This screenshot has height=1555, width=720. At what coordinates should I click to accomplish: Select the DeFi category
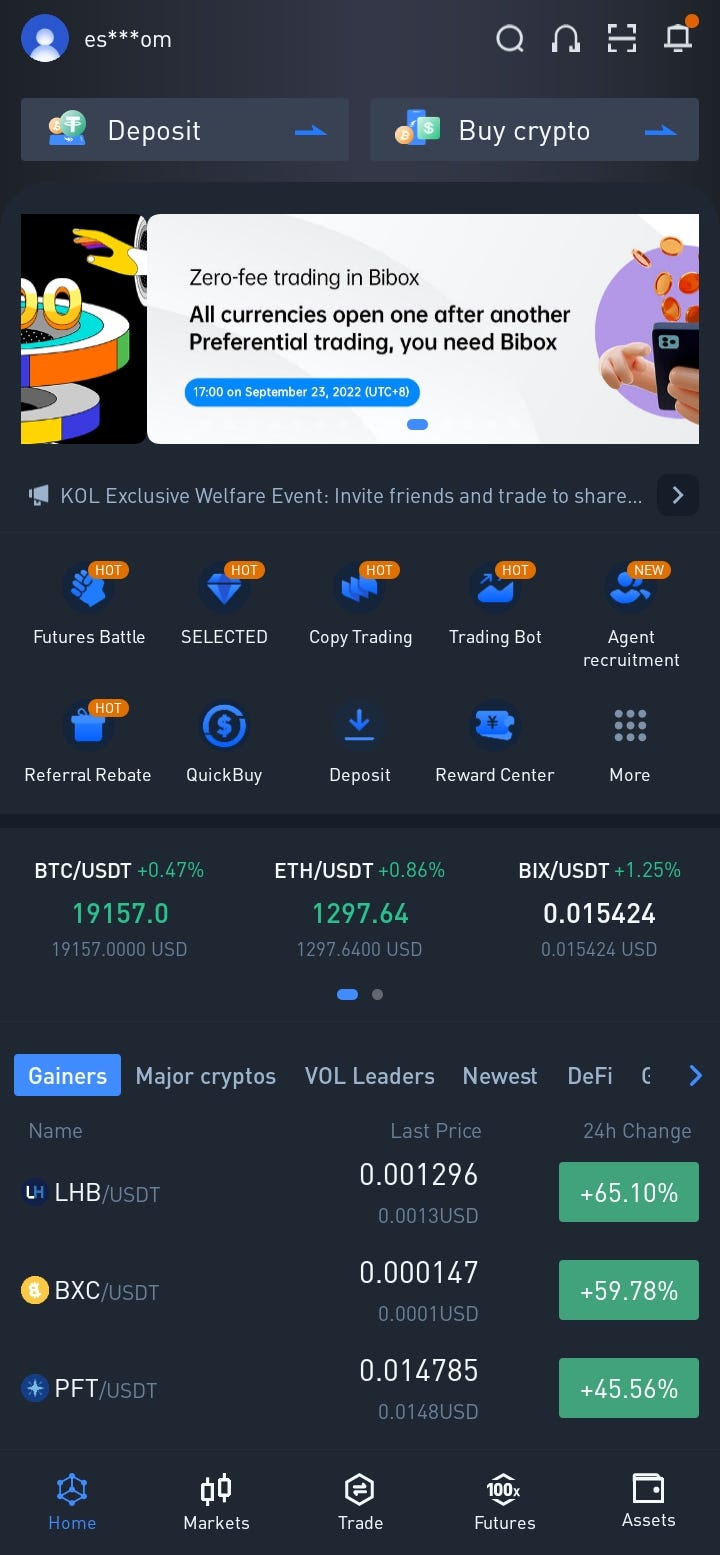coord(589,1076)
